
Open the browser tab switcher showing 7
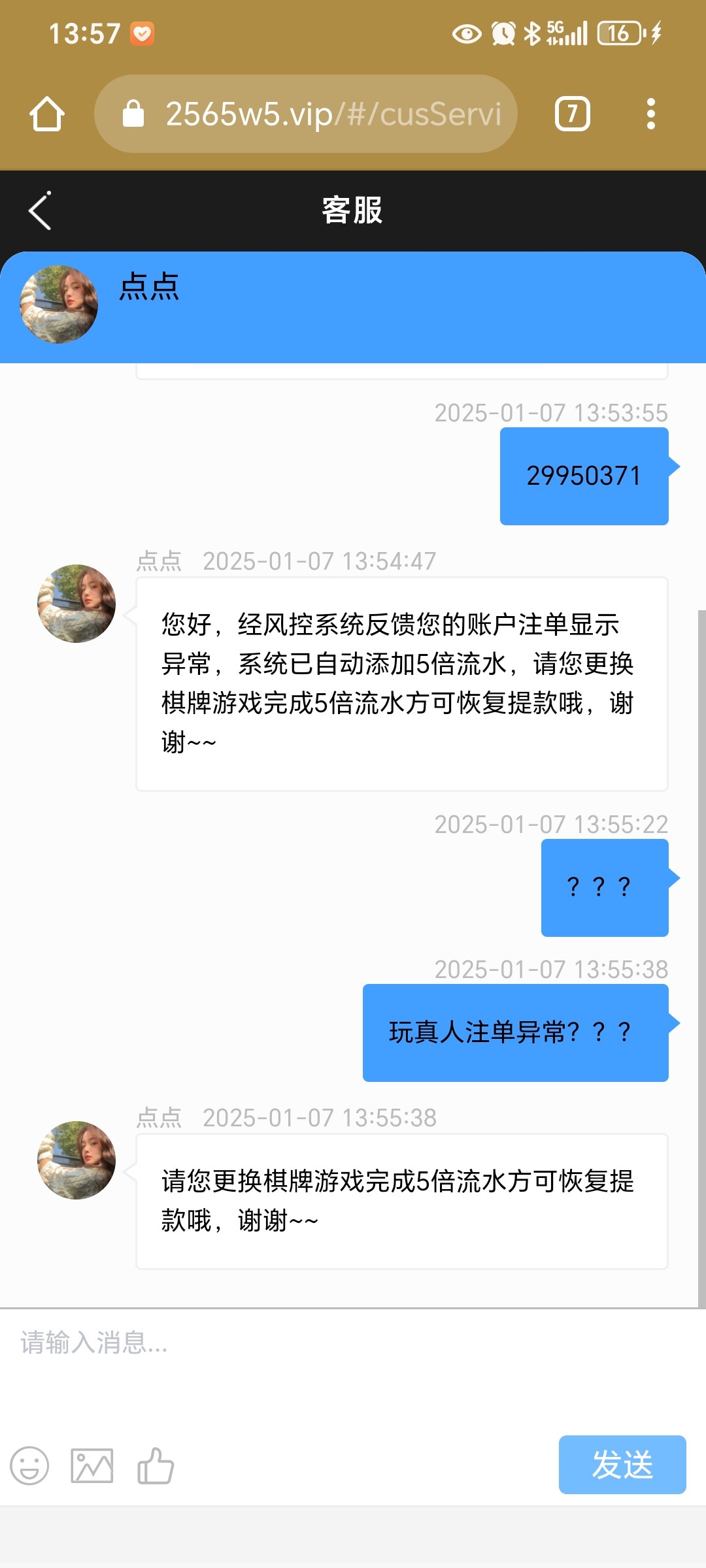click(x=572, y=114)
